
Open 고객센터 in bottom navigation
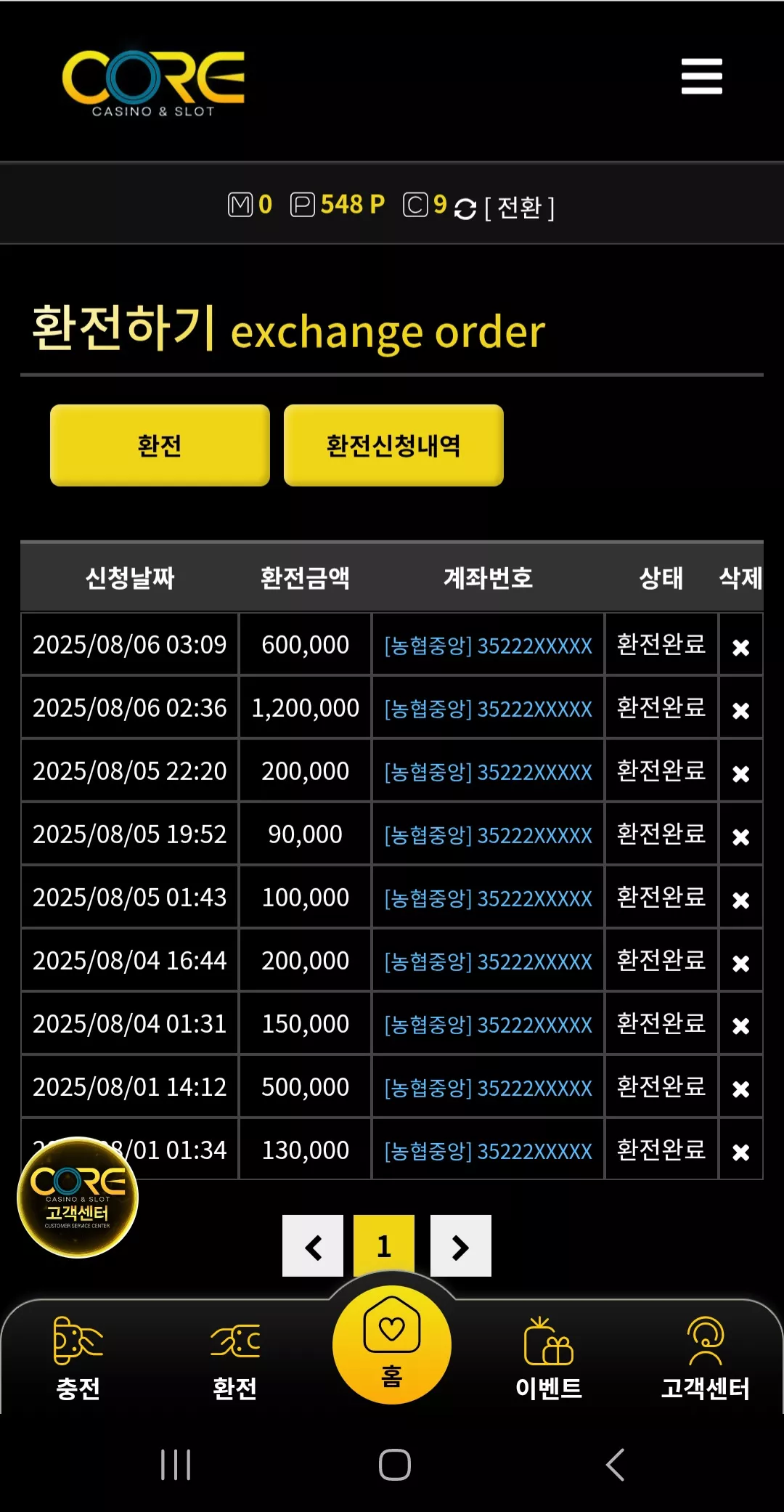pos(705,1358)
